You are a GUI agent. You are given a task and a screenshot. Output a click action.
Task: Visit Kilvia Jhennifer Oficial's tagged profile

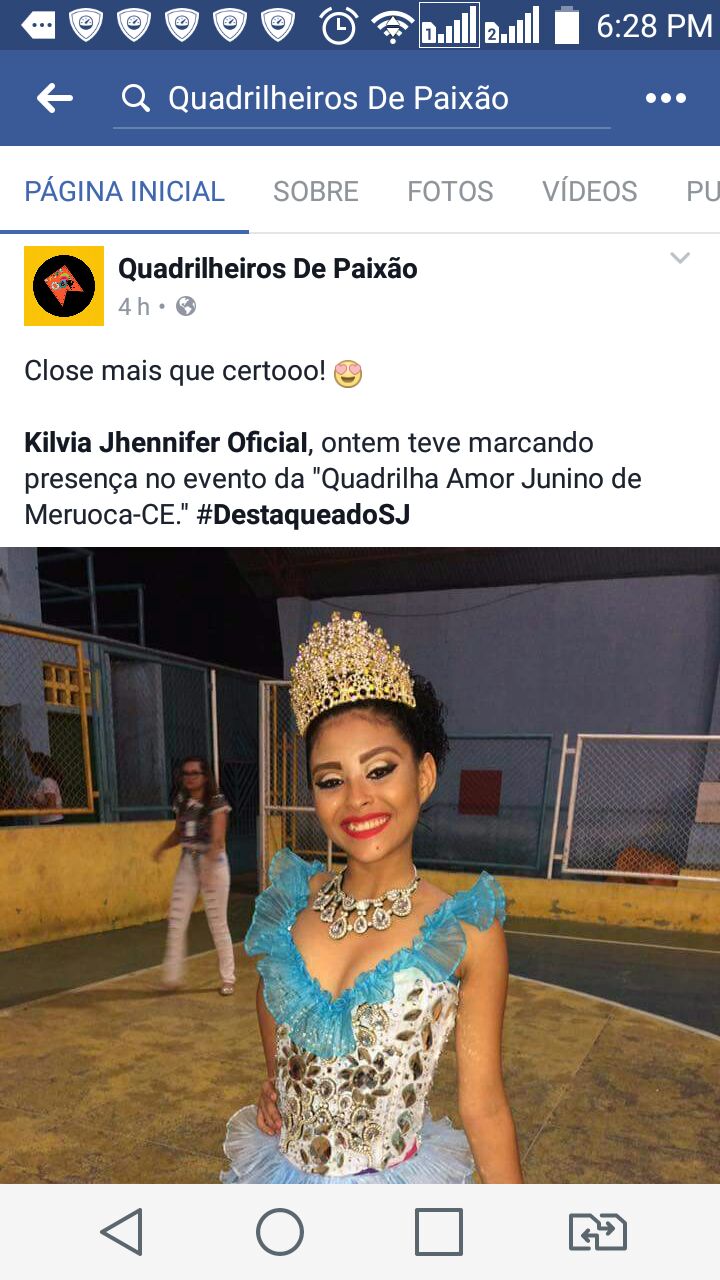[x=166, y=442]
